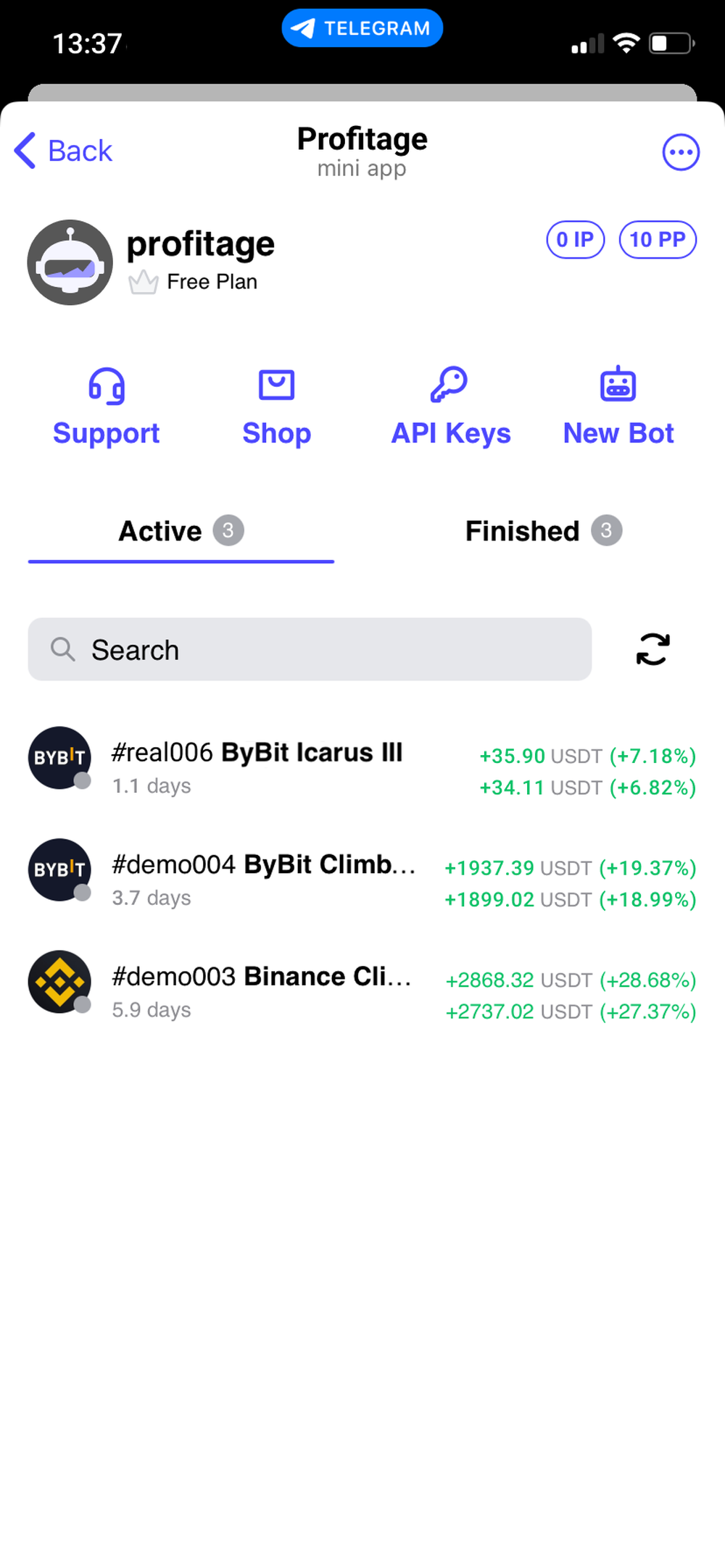Refresh the bot list

pos(651,650)
